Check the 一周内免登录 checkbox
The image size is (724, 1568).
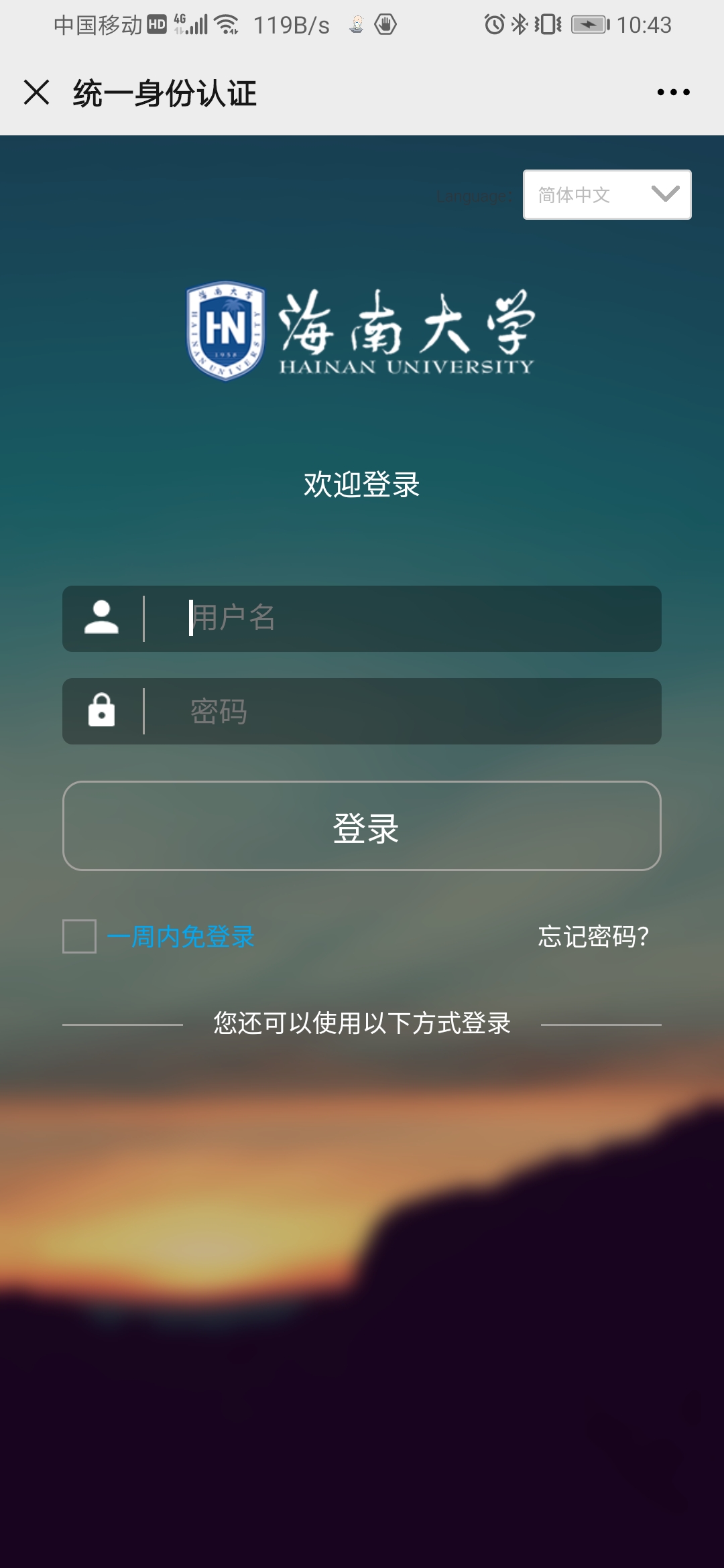pyautogui.click(x=80, y=936)
